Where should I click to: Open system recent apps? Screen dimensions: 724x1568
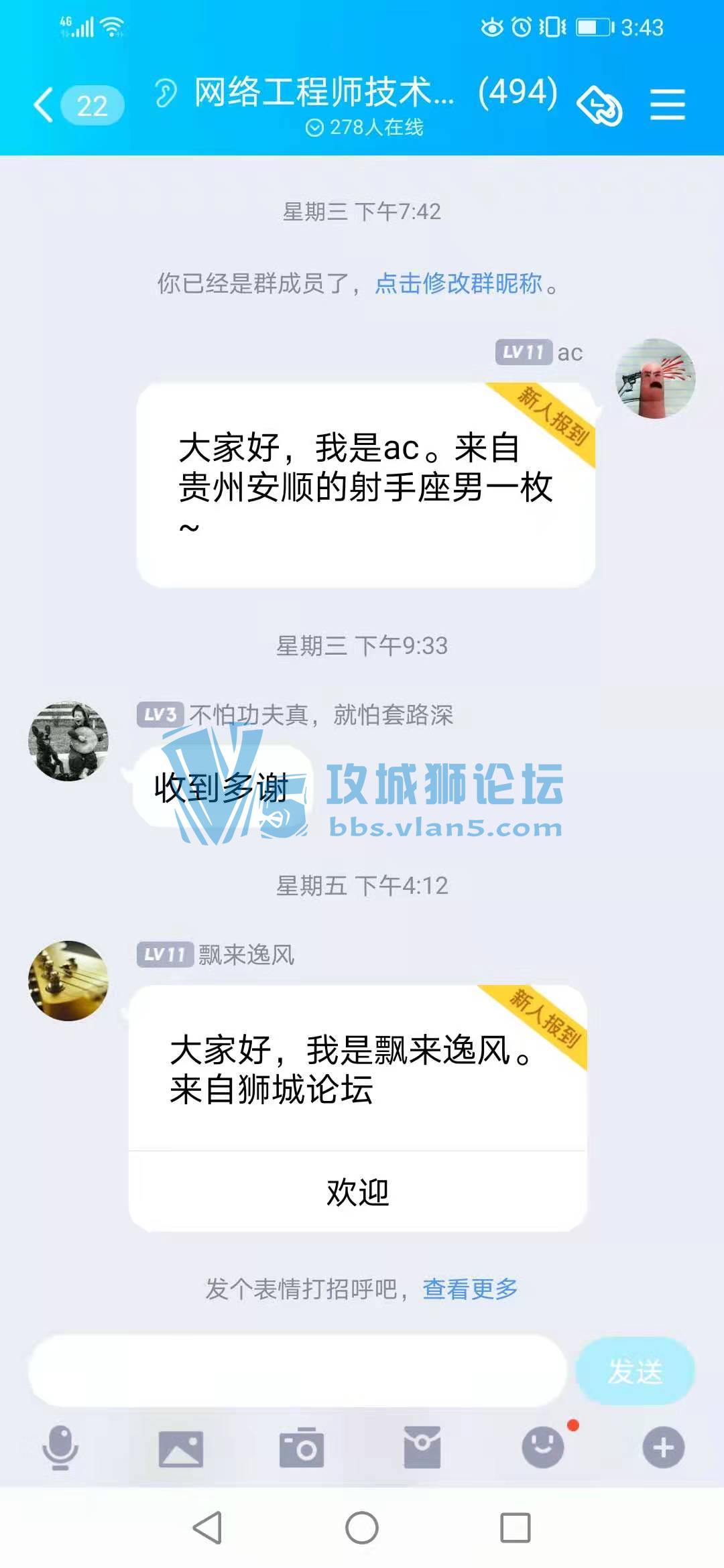515,1528
